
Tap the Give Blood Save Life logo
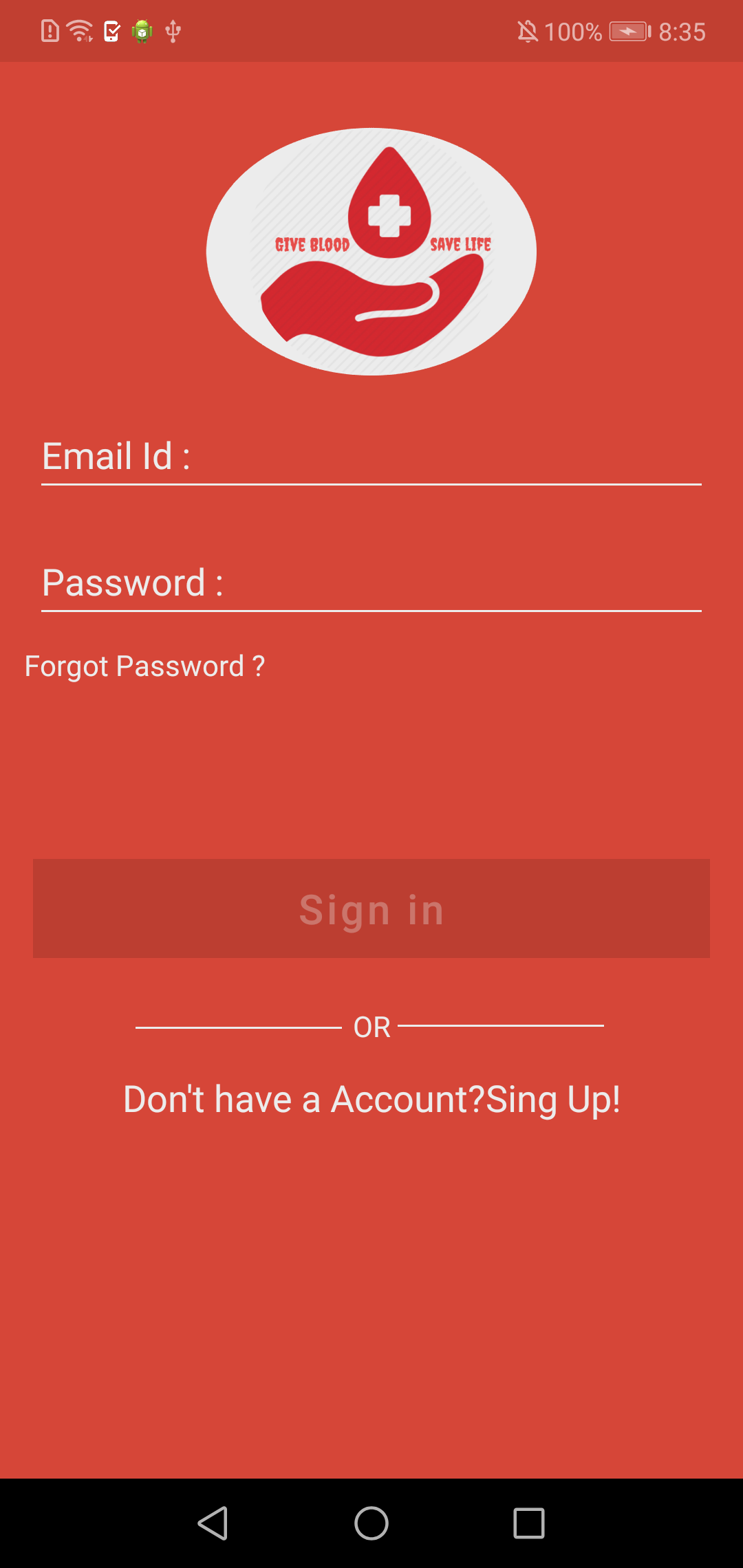(x=371, y=251)
